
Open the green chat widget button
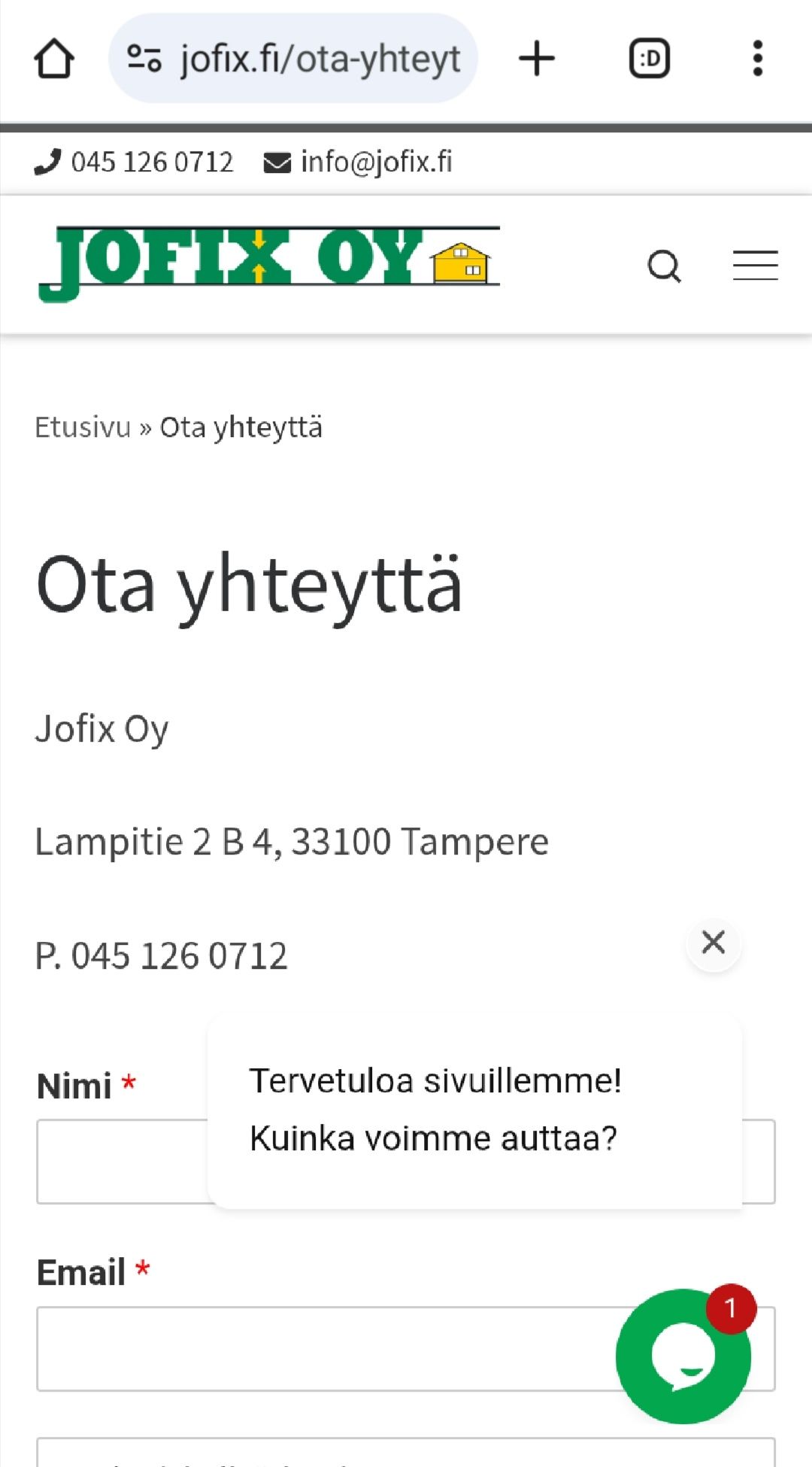[683, 1356]
